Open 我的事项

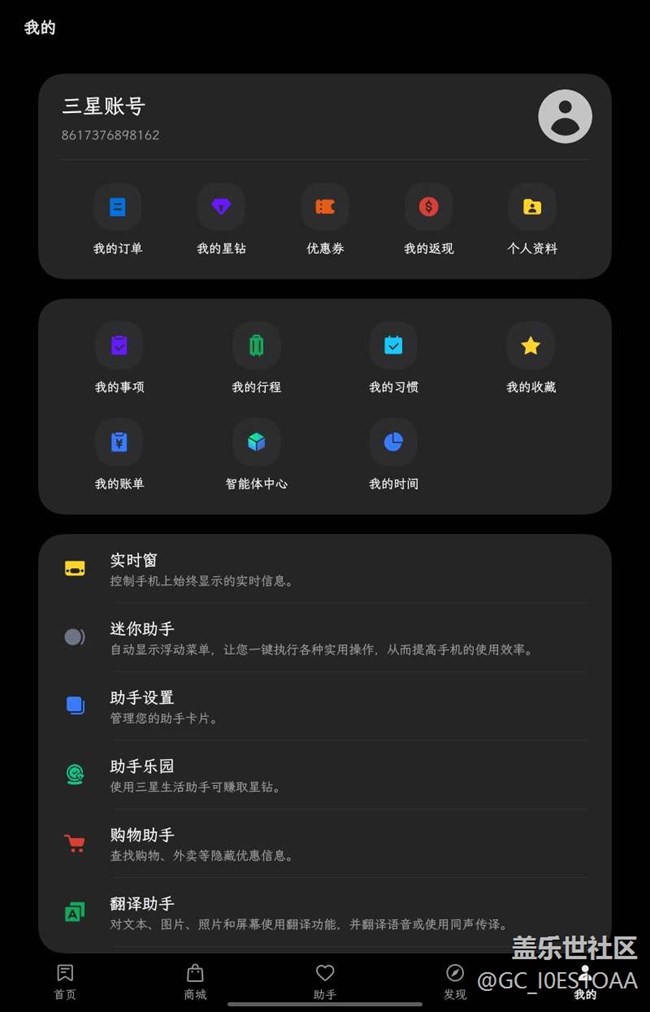[x=119, y=357]
